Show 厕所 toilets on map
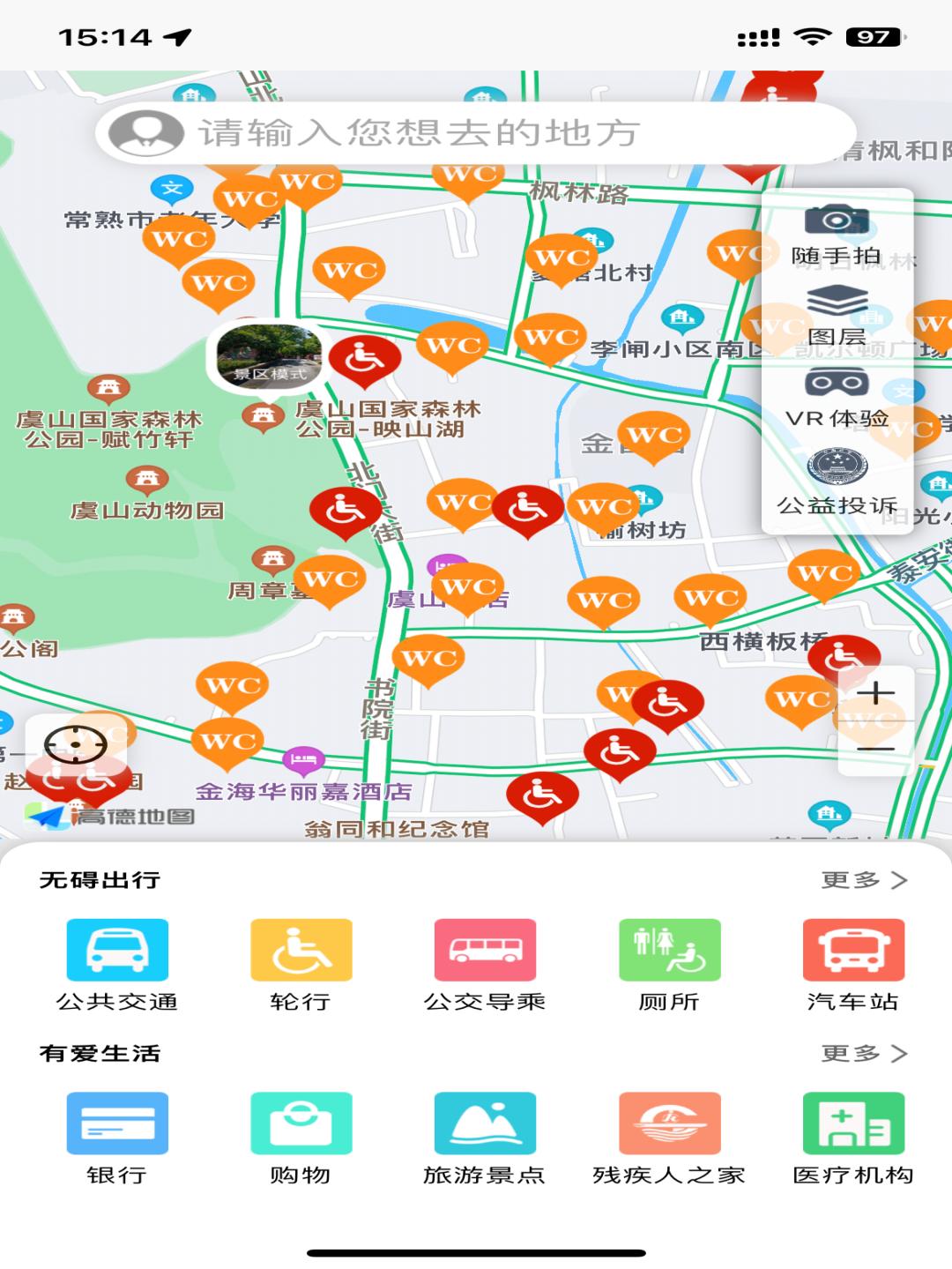Screen dimensions: 952x1269 (x=669, y=966)
